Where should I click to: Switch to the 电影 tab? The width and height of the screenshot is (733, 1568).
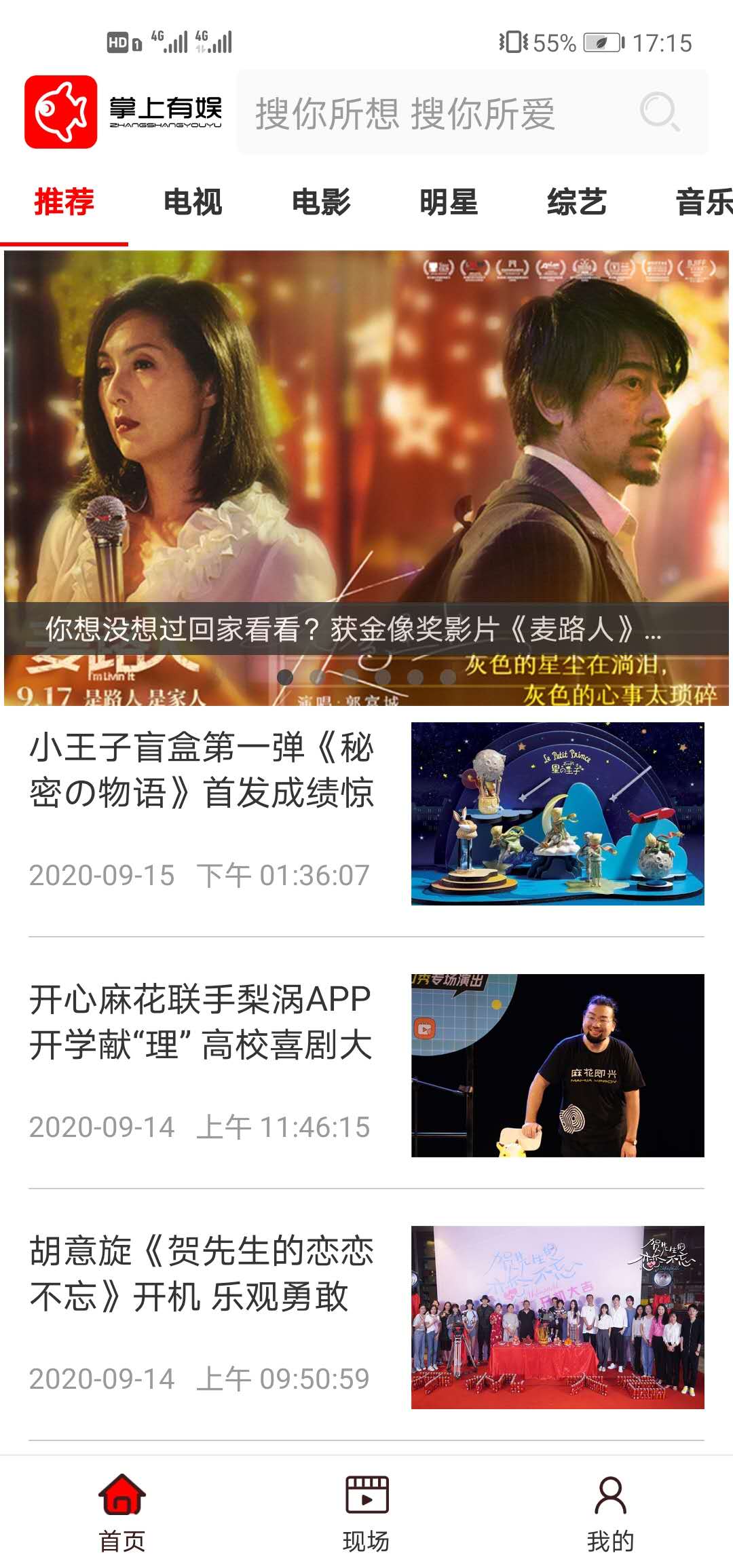pos(321,202)
